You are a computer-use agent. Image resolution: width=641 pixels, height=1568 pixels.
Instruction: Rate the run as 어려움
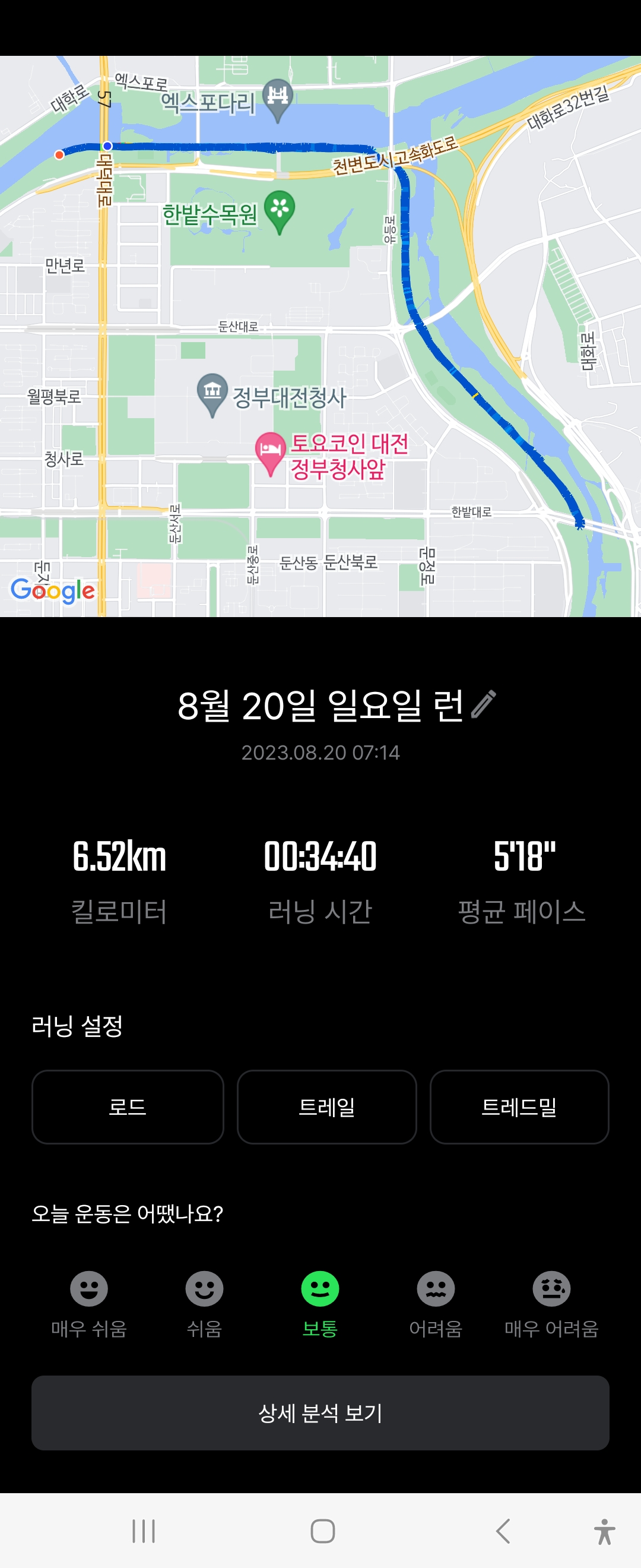pos(436,1289)
